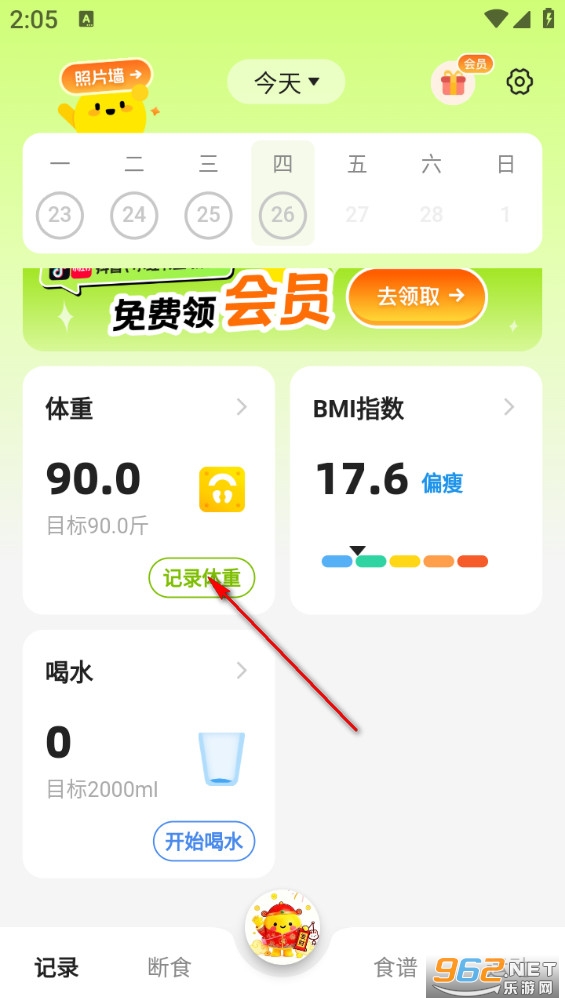Viewport: 565px width, 1004px height.
Task: Switch to the 记录 tab
Action: (x=57, y=967)
